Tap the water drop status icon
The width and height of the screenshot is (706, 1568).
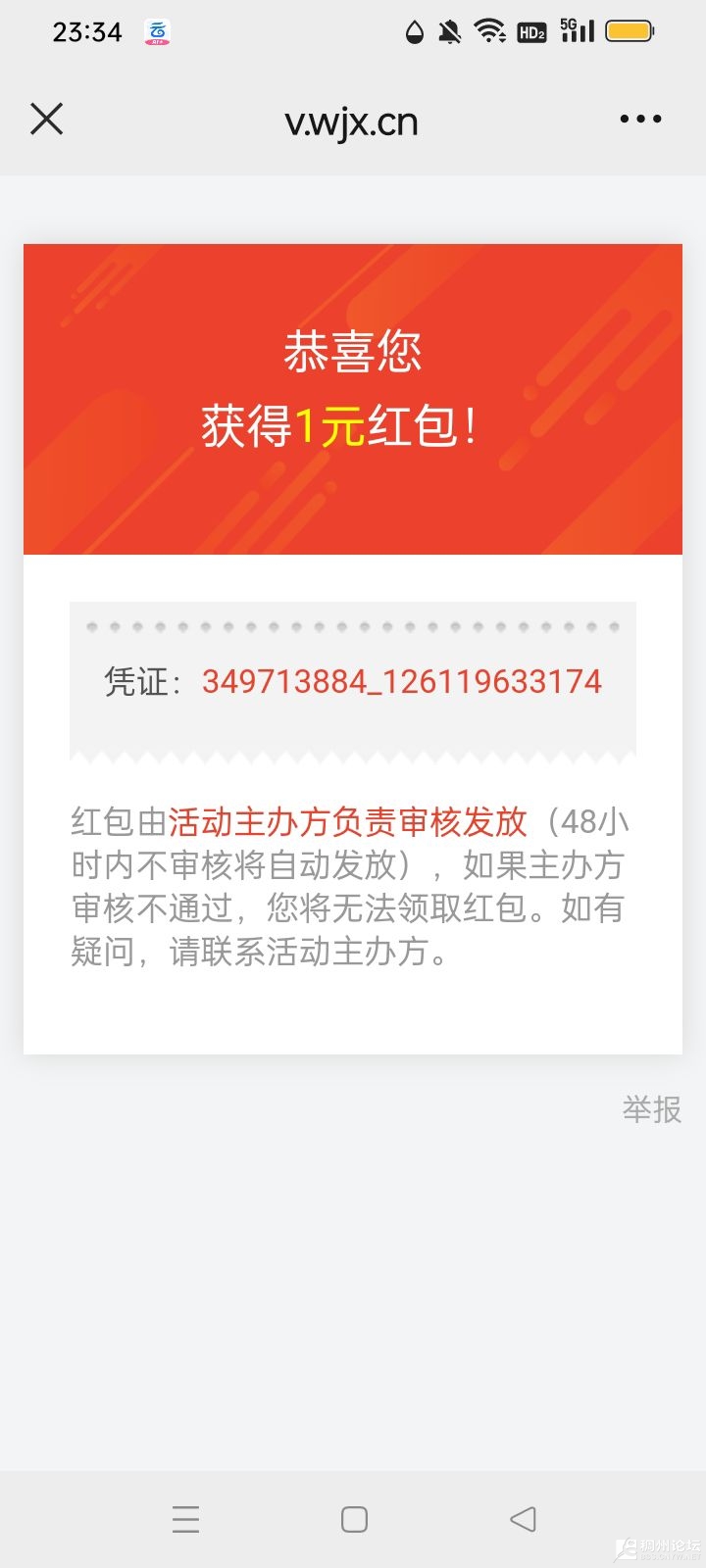(412, 30)
